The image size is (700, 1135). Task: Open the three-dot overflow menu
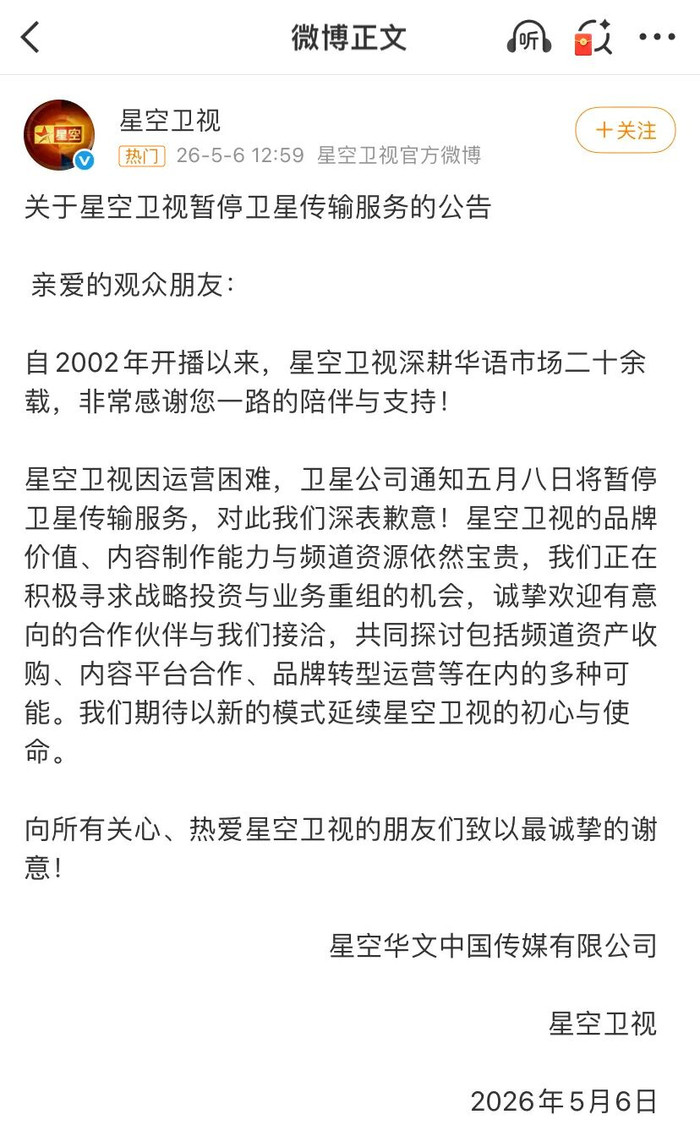pos(657,37)
